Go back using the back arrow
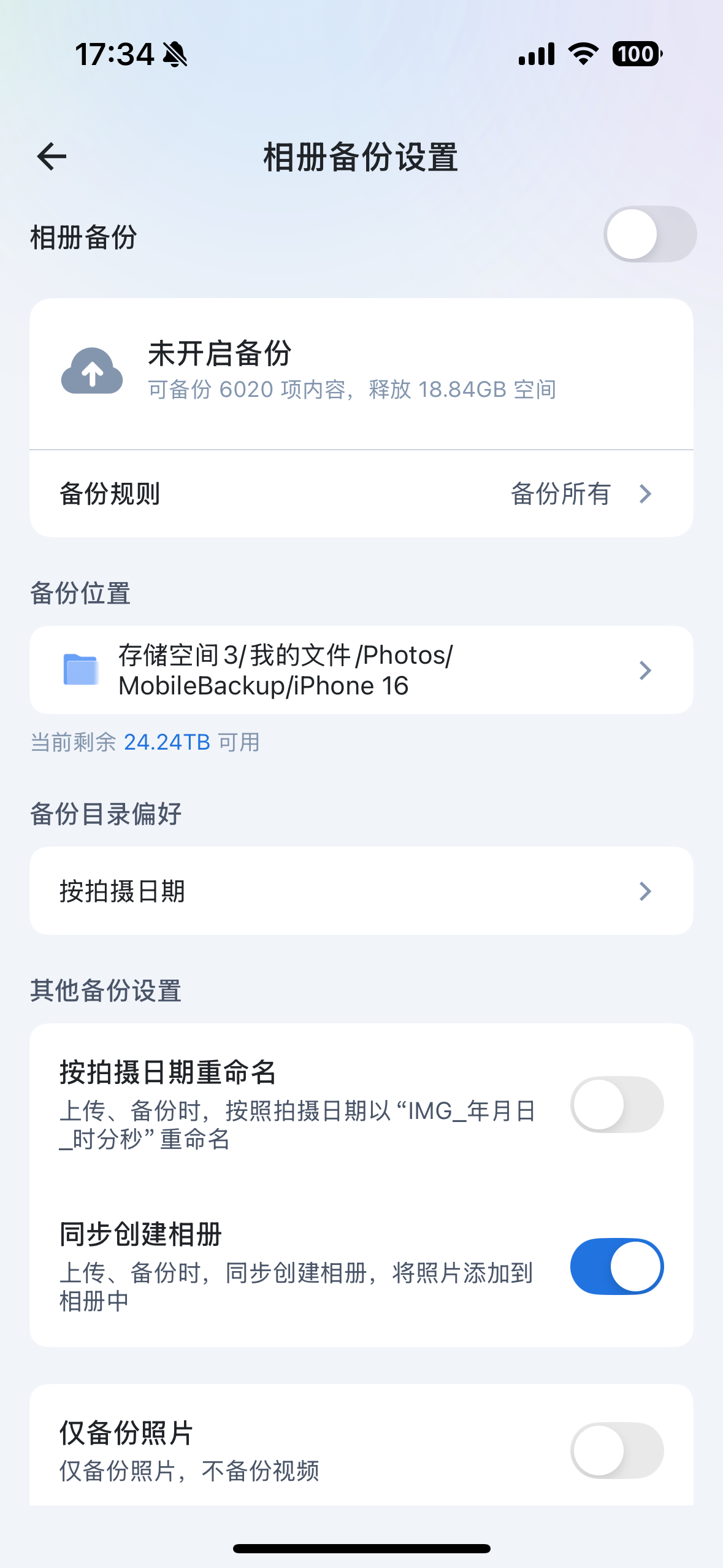The image size is (723, 1568). click(x=52, y=156)
